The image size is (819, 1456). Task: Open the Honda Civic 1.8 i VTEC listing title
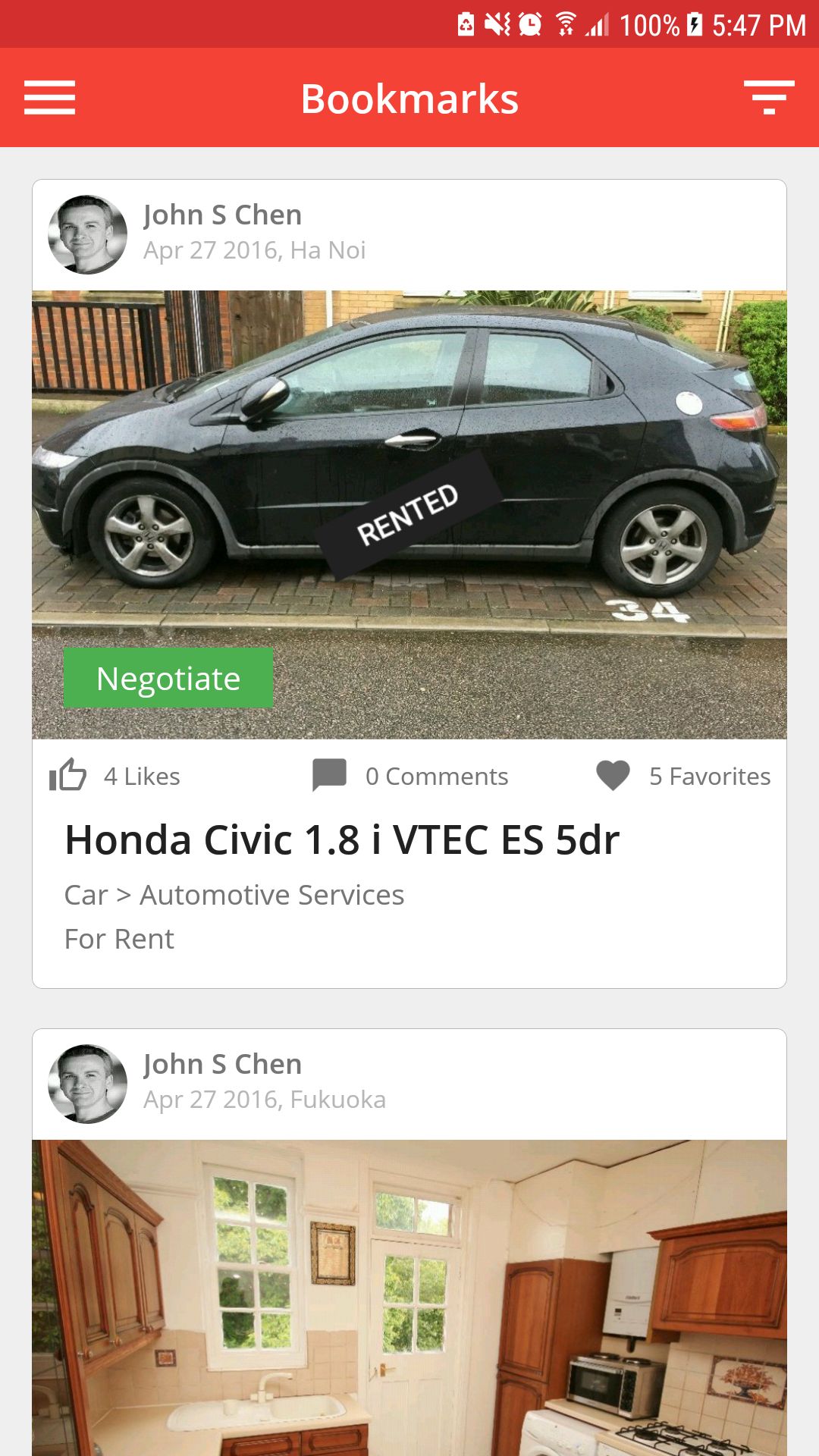coord(342,840)
